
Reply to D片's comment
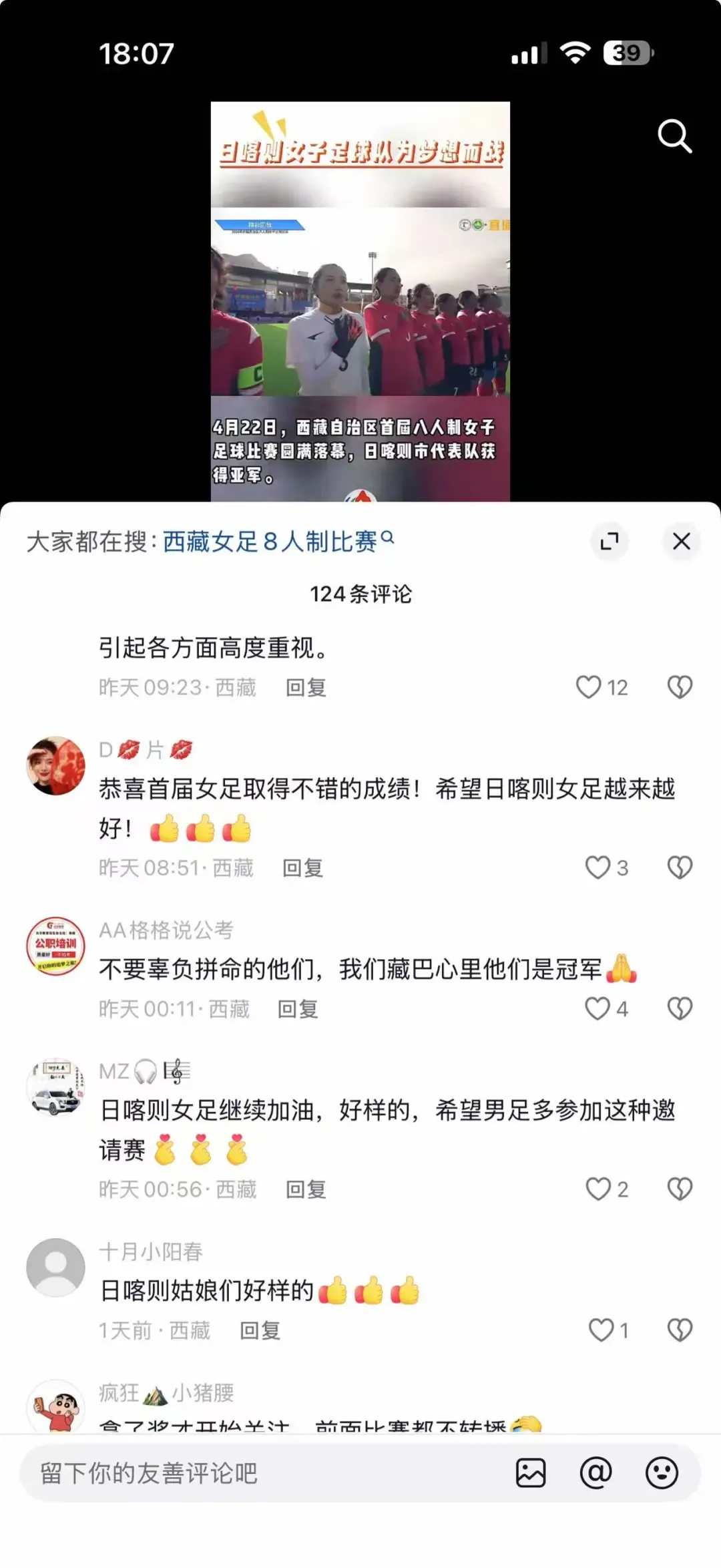point(302,868)
